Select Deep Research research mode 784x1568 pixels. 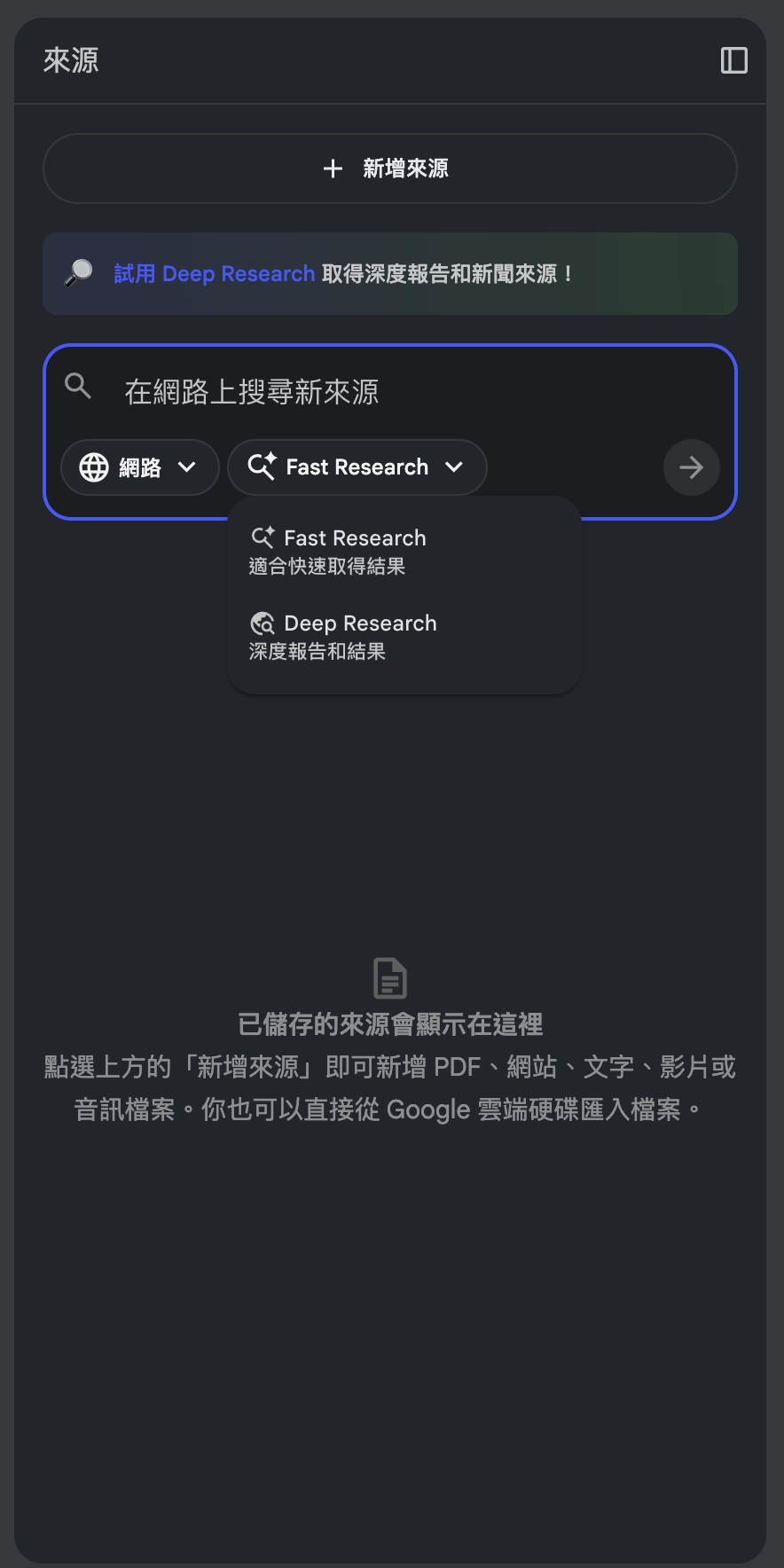point(359,623)
